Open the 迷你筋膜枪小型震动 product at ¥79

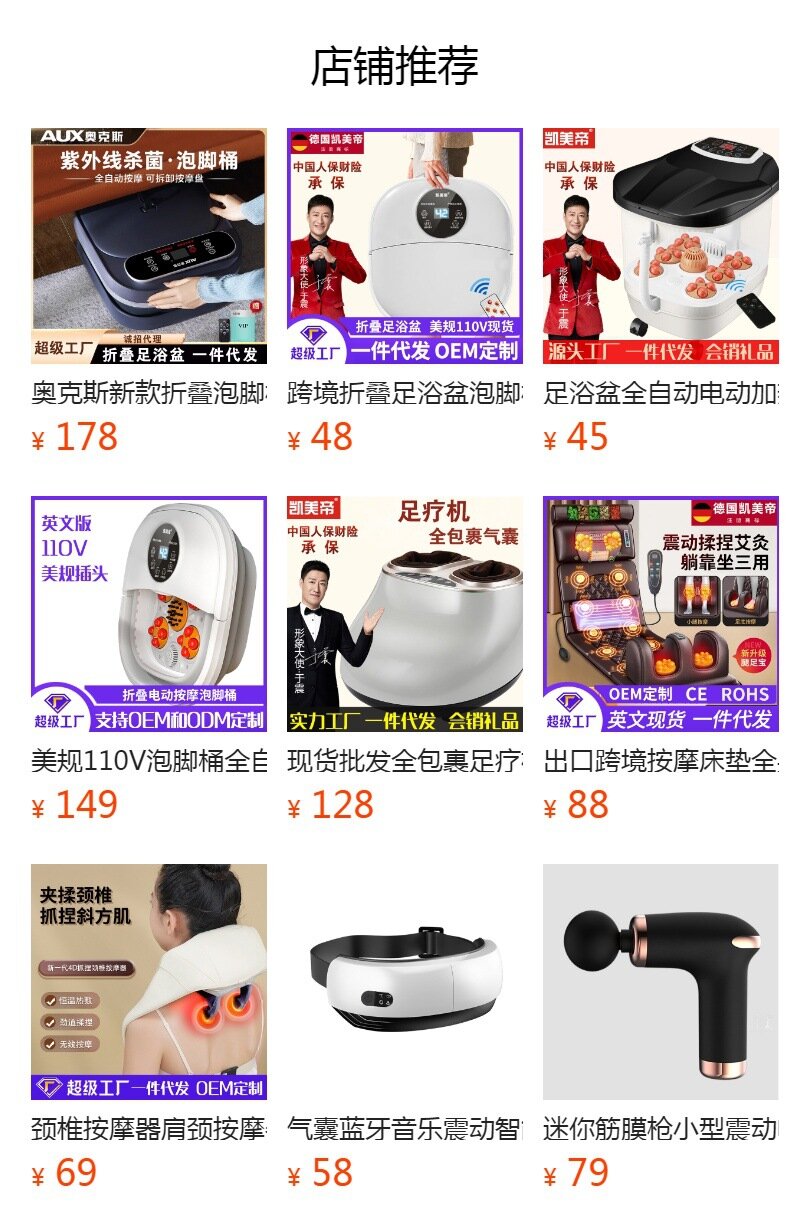(661, 982)
